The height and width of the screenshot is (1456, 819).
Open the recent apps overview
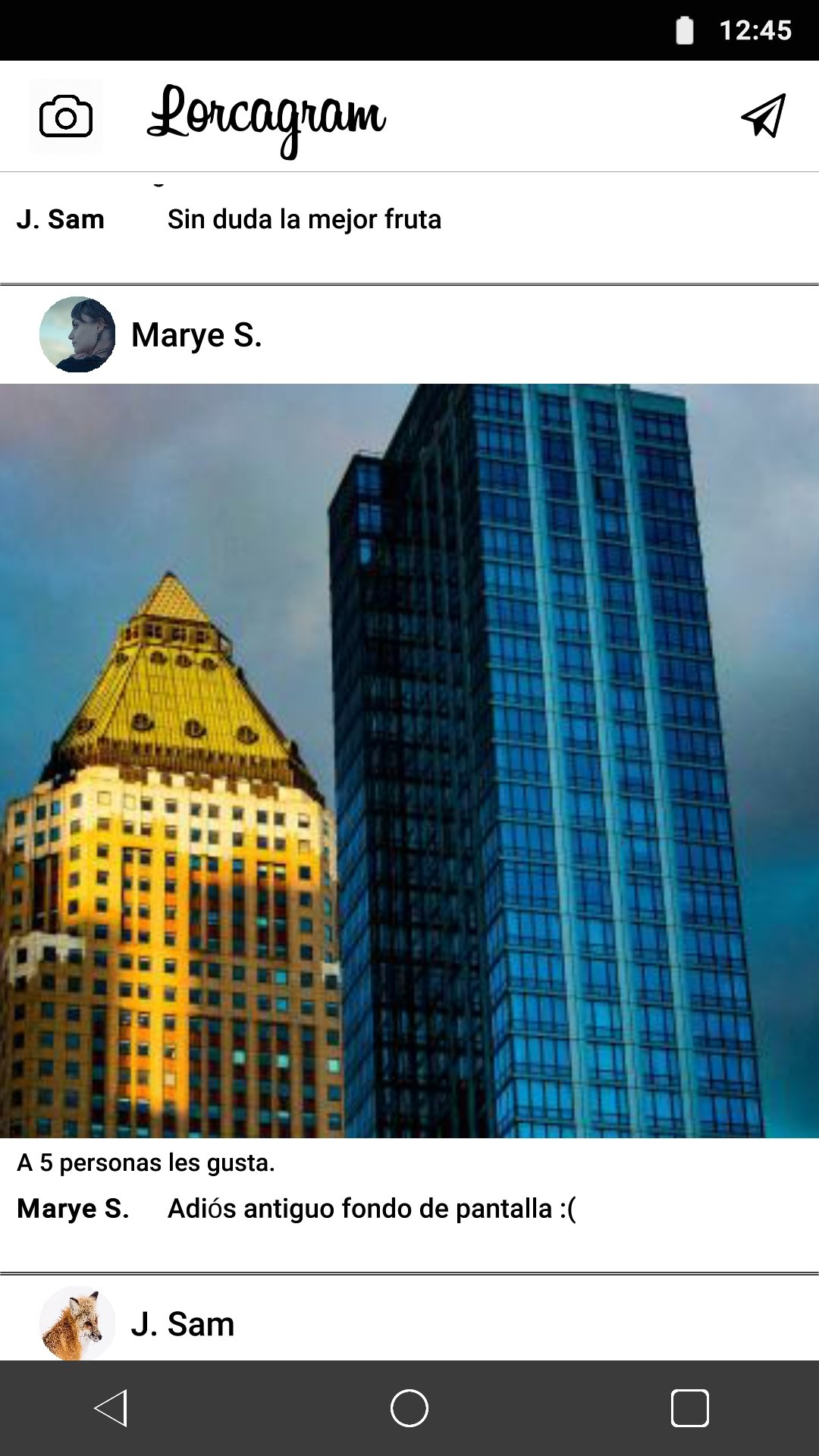pos(690,1408)
